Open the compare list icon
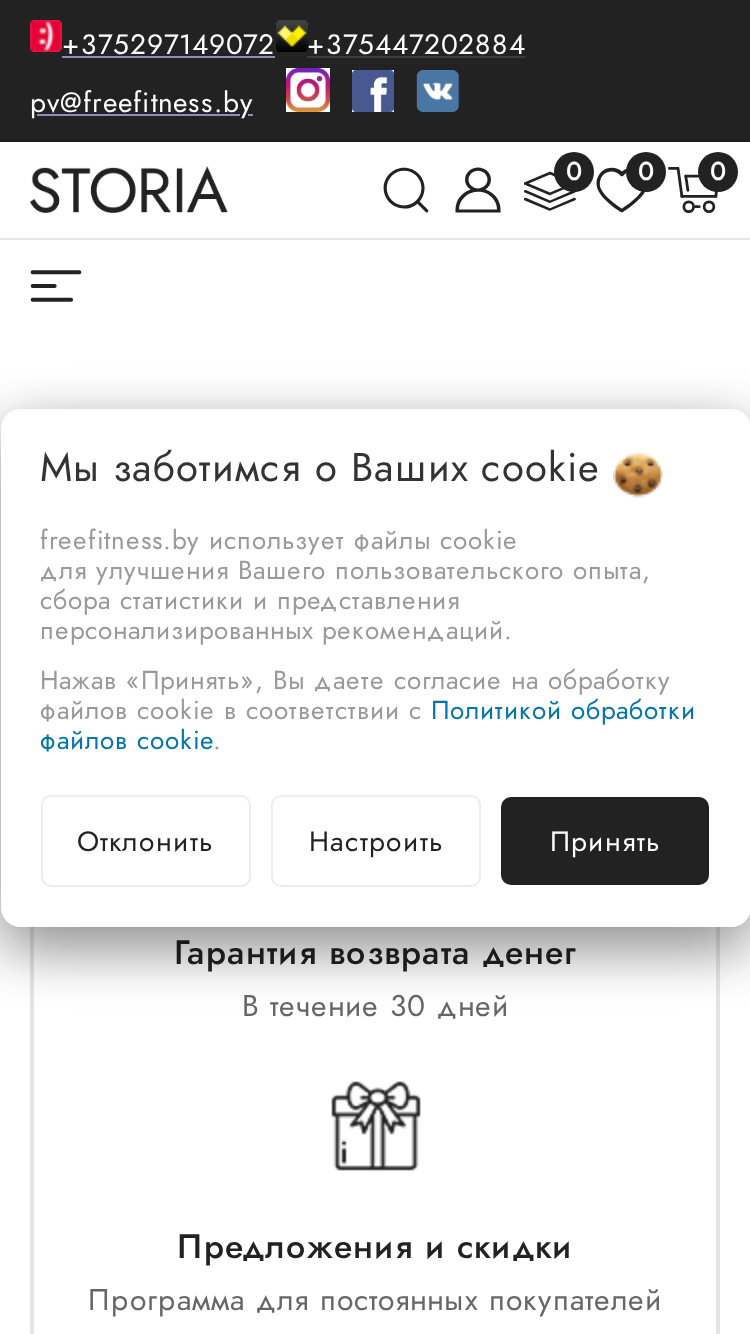The width and height of the screenshot is (750, 1334). (550, 190)
